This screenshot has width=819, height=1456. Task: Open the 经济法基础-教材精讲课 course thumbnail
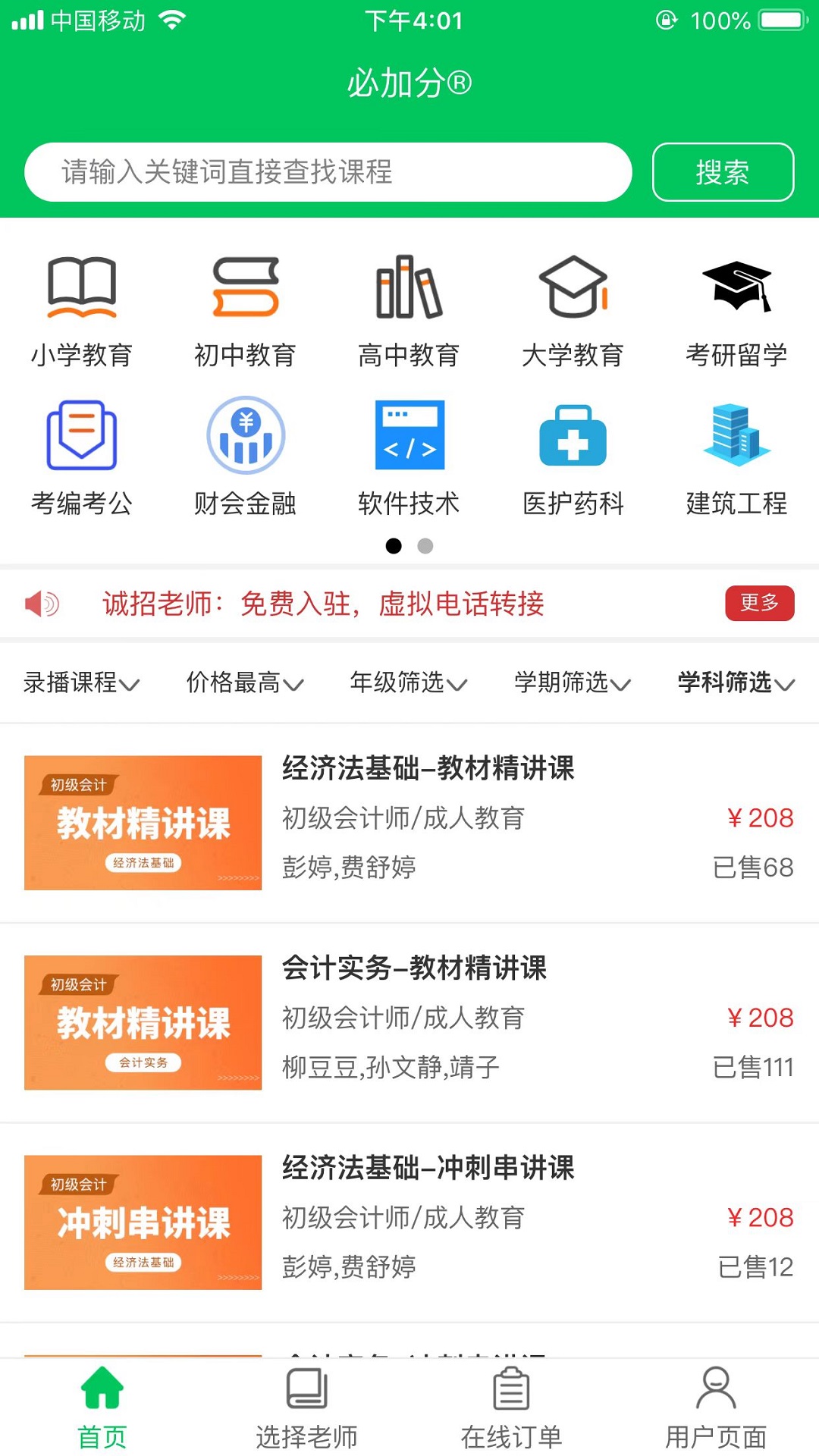[143, 822]
